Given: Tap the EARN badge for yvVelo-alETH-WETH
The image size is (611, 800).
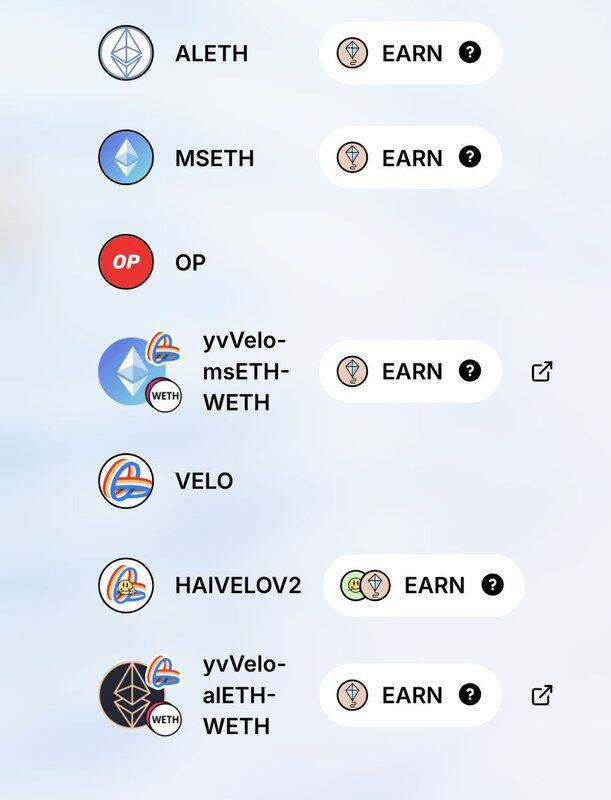Looking at the screenshot, I should [410, 695].
